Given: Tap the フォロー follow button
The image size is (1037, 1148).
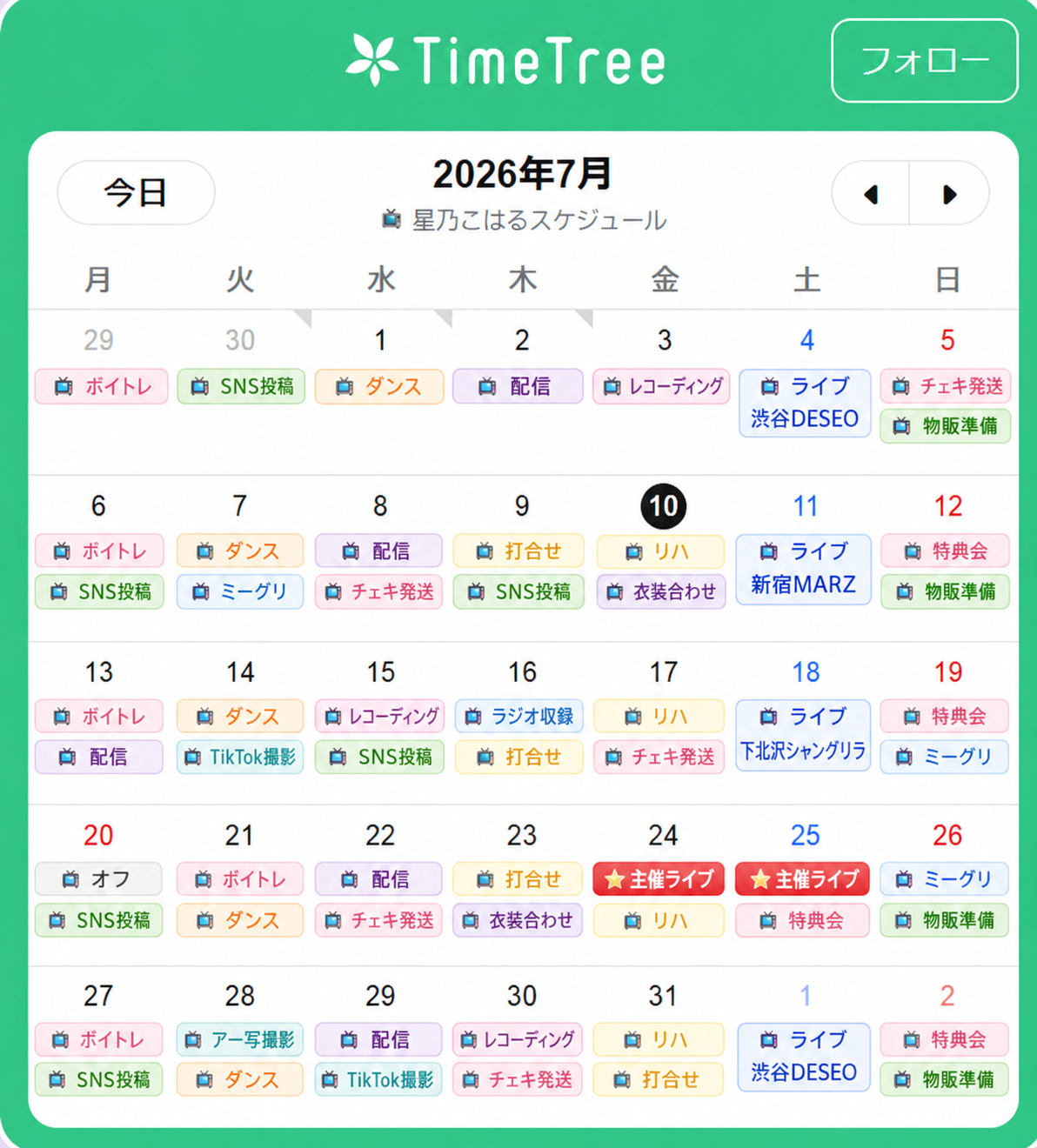Looking at the screenshot, I should [925, 61].
